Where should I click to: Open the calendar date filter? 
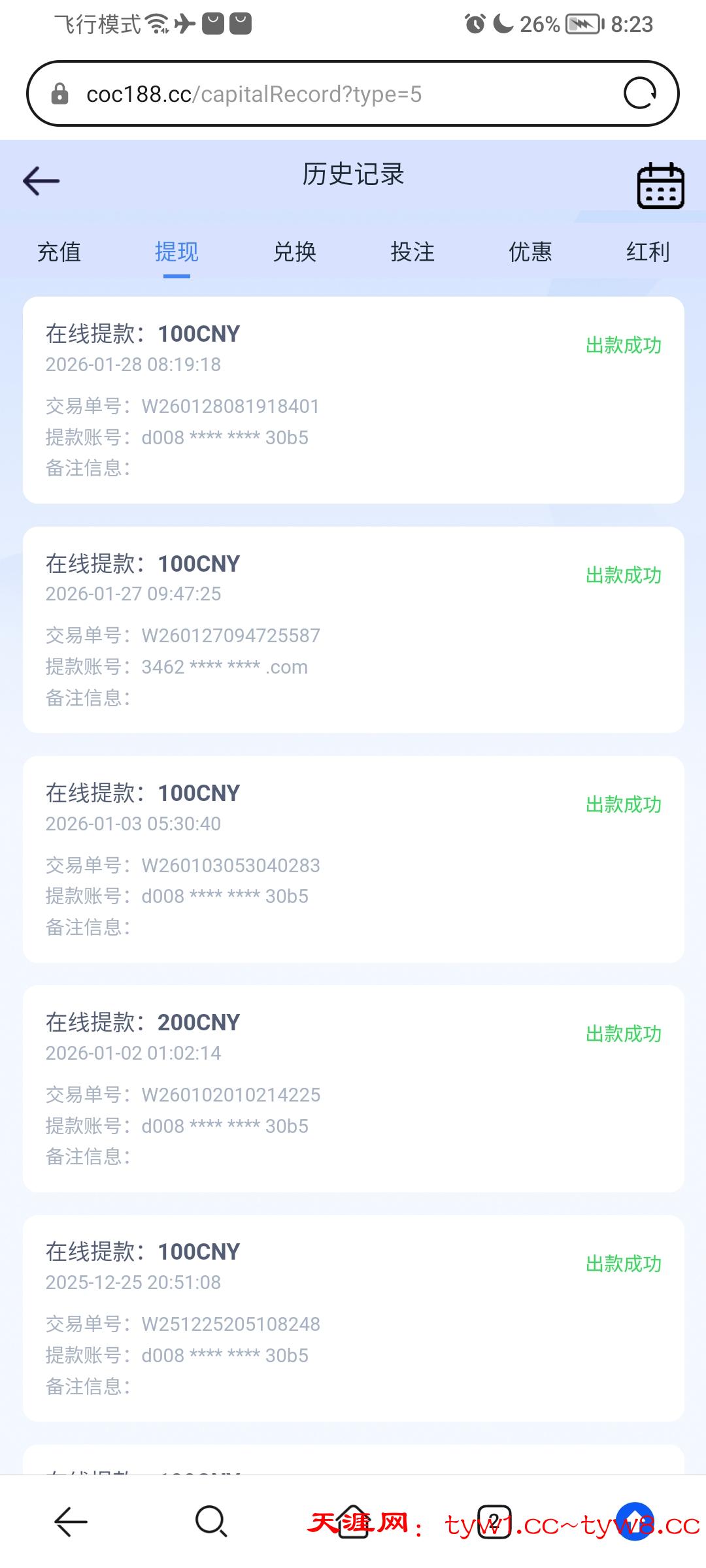point(660,186)
